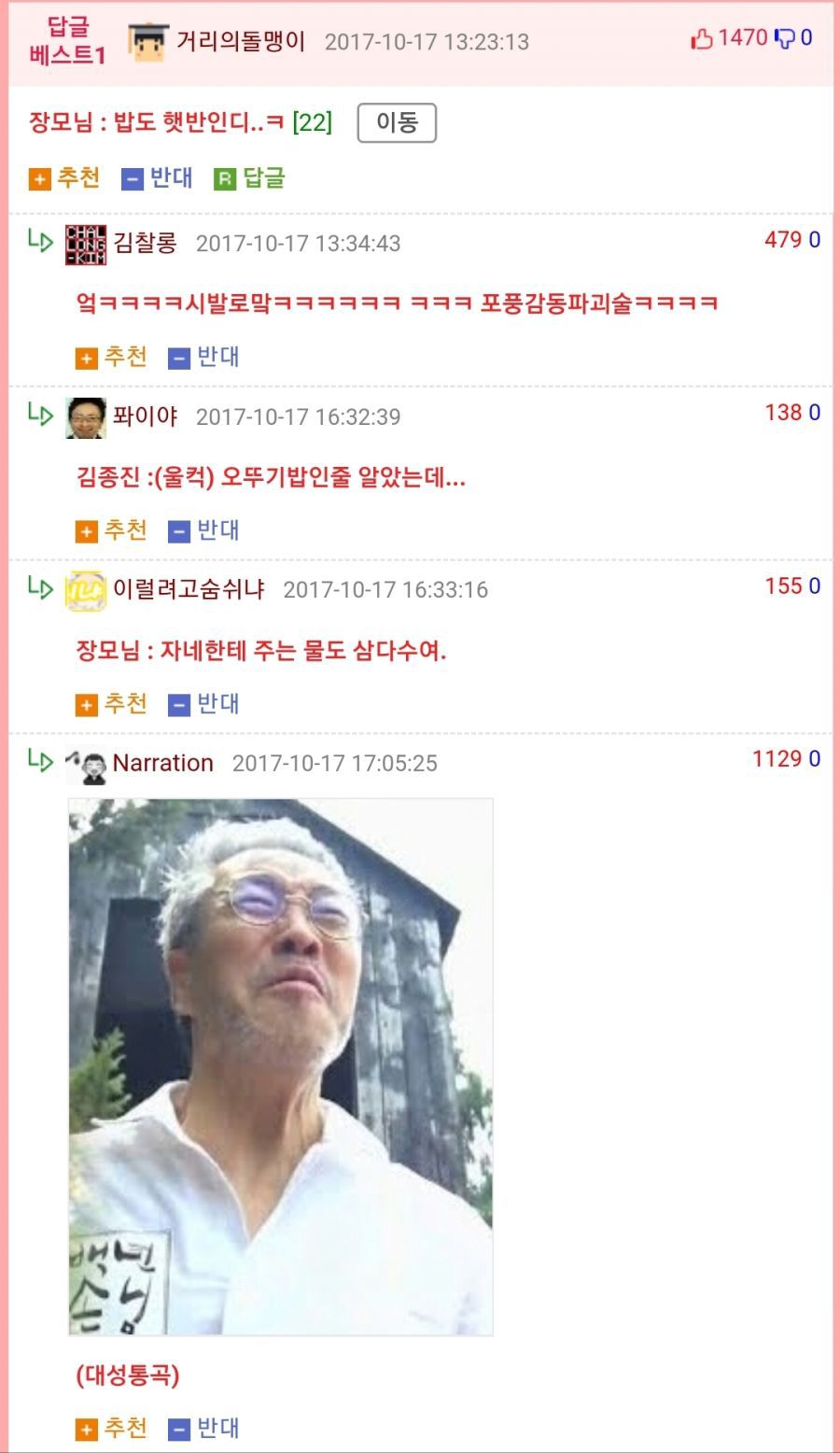840x1453 pixels.
Task: Click 파이야's profile photo icon
Action: (x=84, y=416)
